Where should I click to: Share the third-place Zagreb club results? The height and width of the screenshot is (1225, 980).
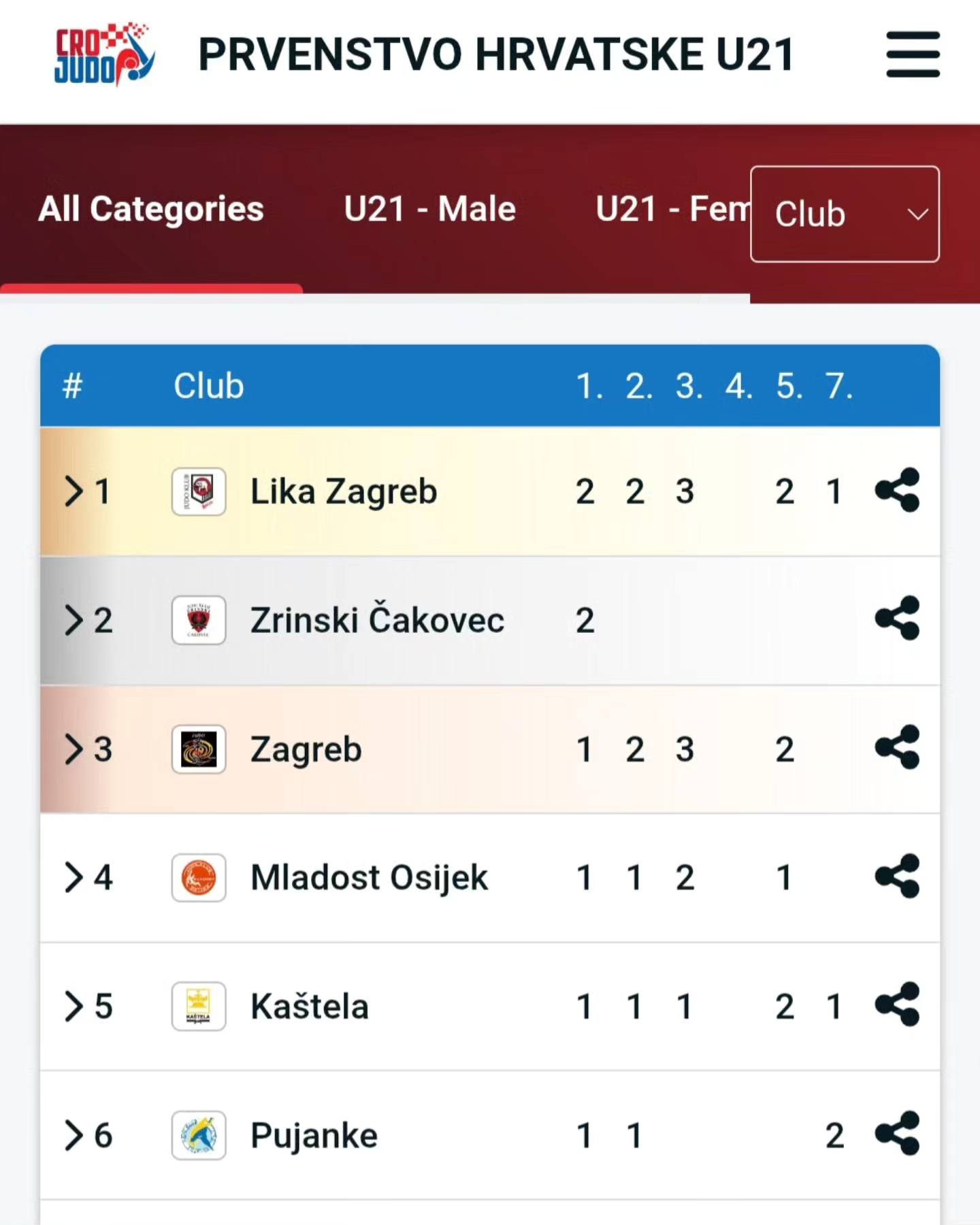tap(897, 747)
